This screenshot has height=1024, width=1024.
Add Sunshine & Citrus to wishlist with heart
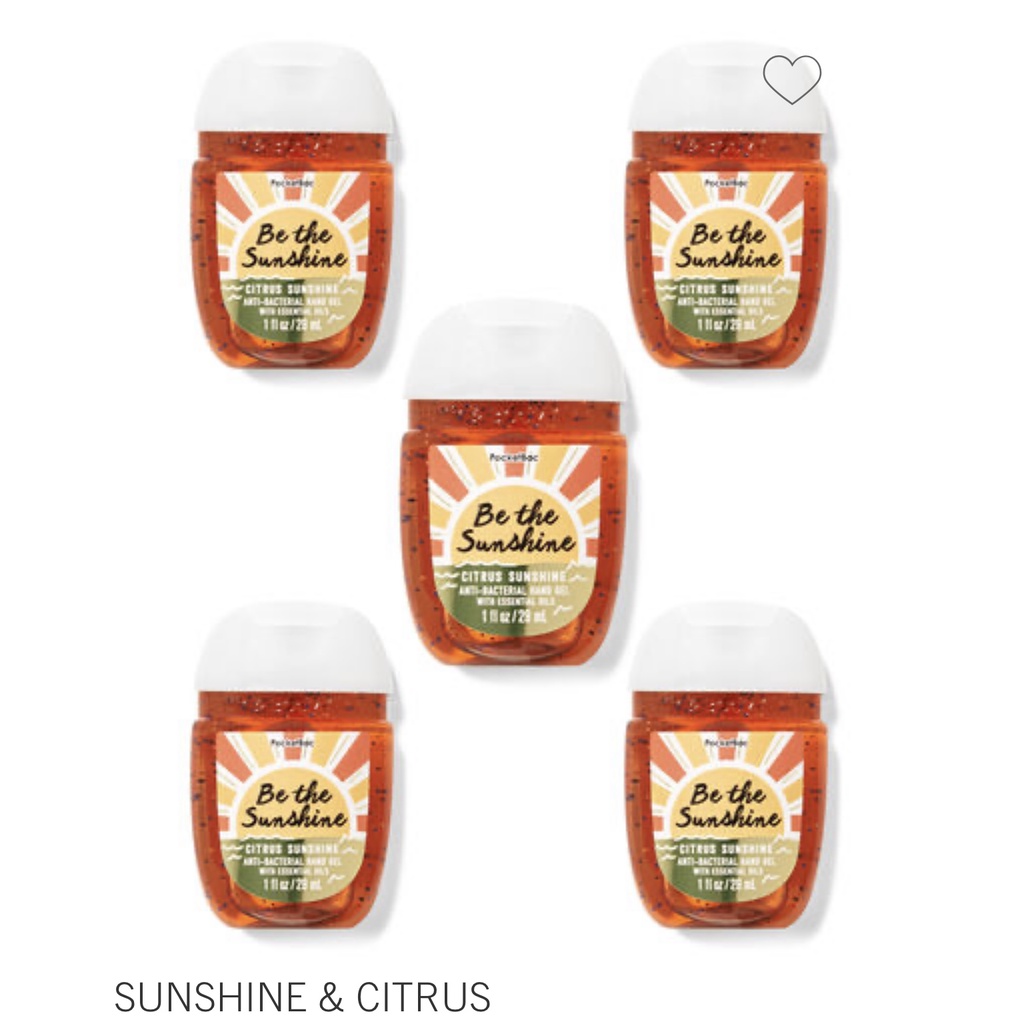click(x=792, y=79)
